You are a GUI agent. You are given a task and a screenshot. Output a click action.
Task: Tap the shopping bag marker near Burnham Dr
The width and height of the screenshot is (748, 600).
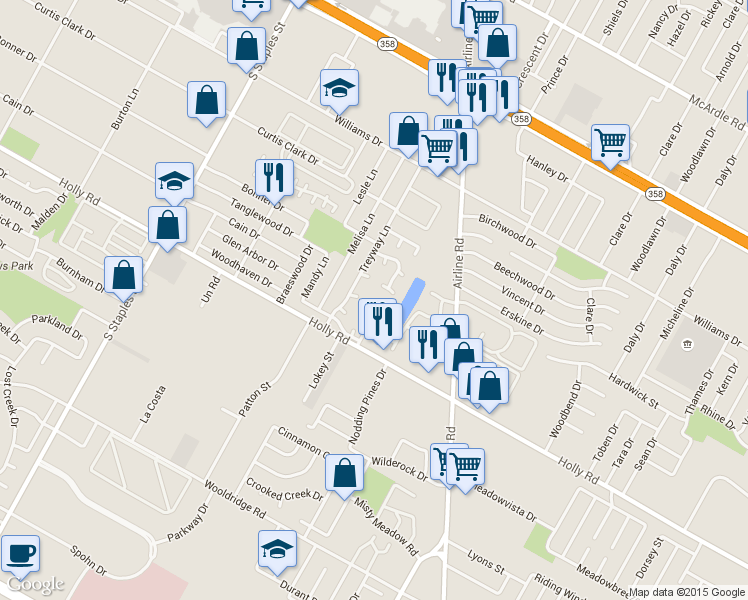pos(123,274)
